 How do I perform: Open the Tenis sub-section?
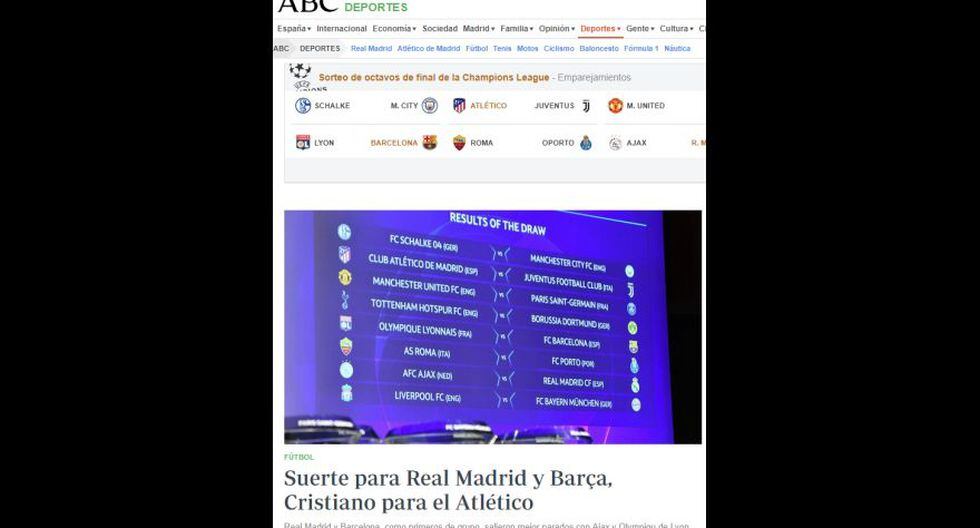pos(504,48)
